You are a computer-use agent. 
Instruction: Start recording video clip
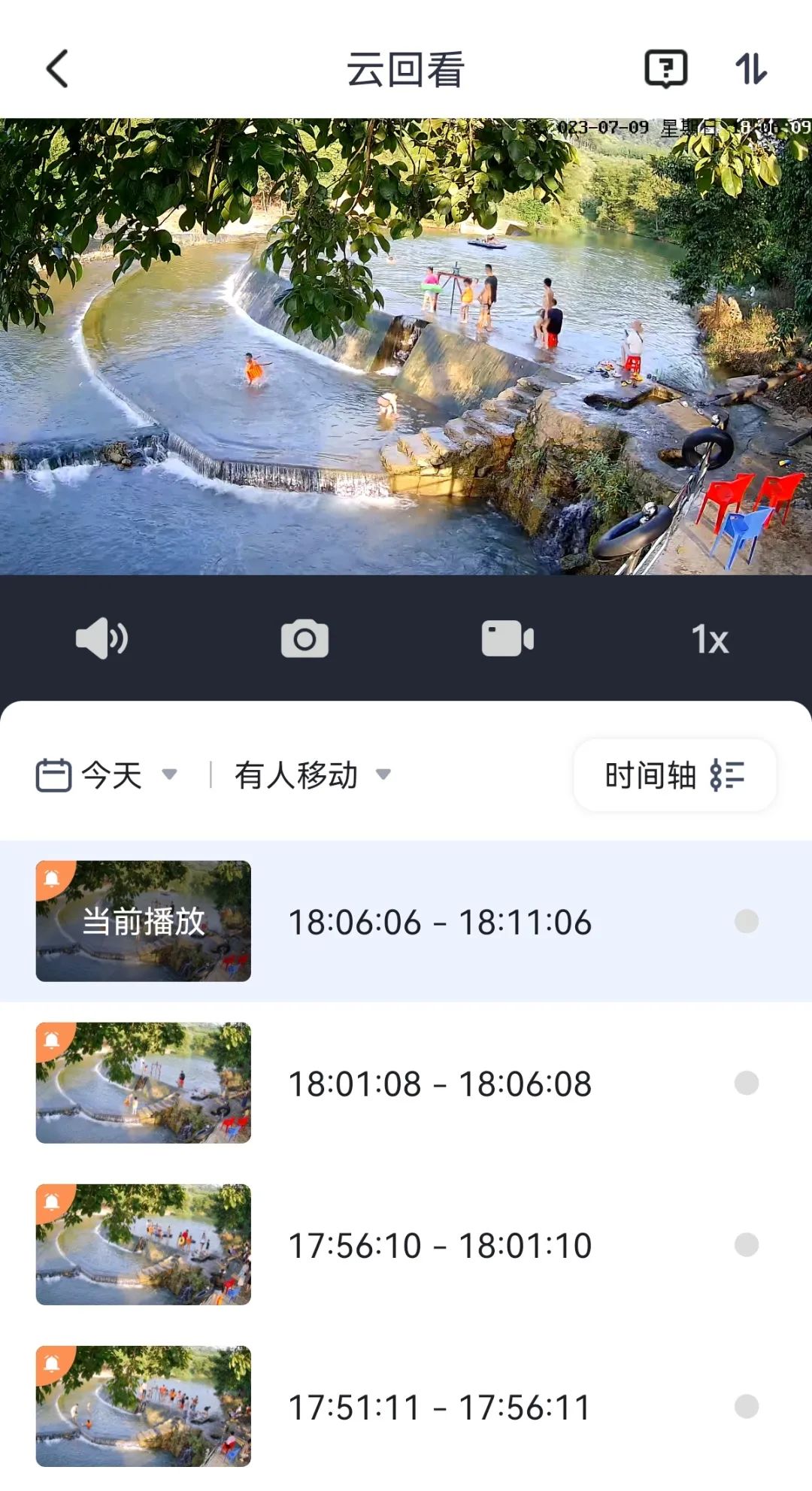[507, 639]
